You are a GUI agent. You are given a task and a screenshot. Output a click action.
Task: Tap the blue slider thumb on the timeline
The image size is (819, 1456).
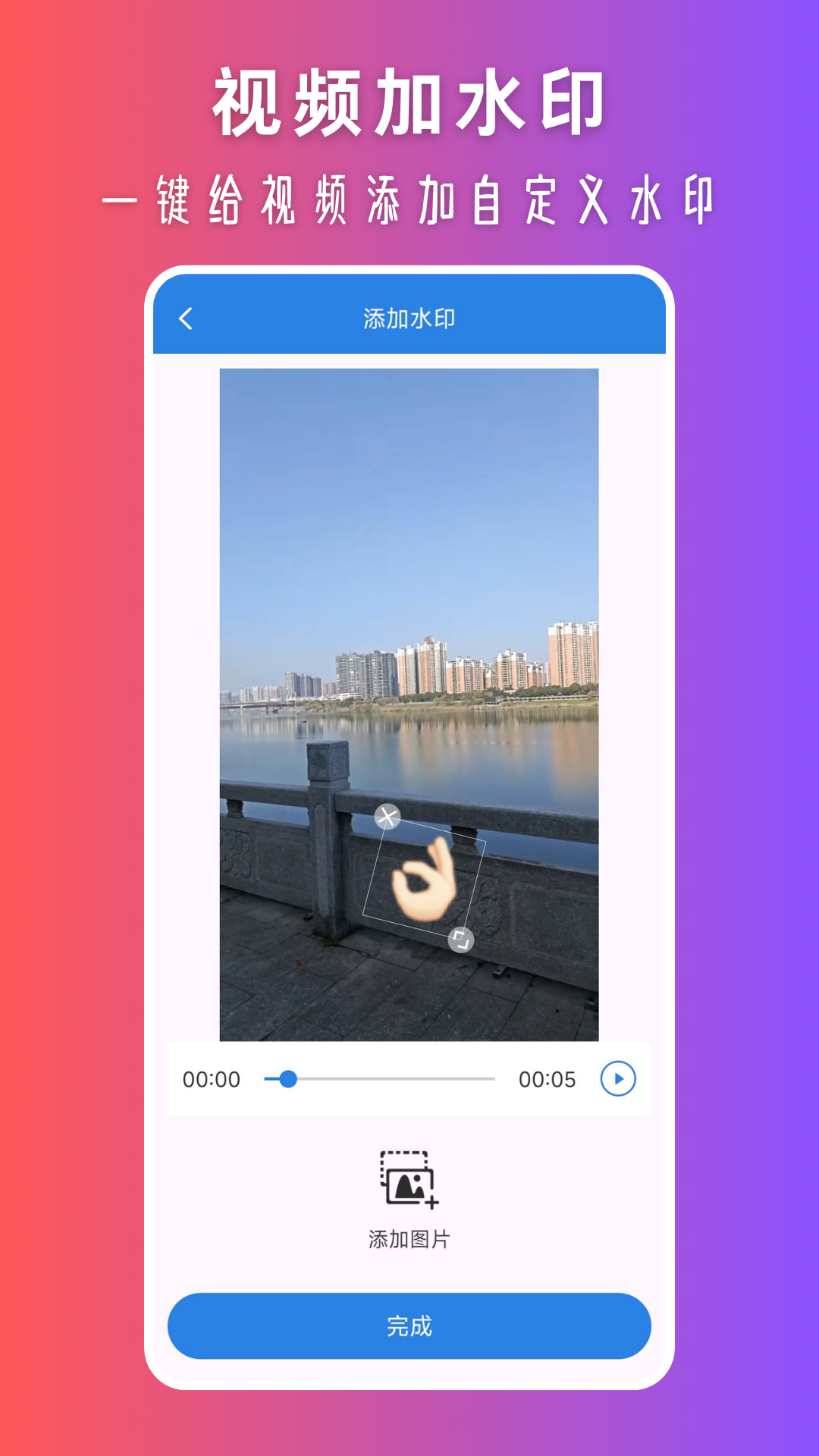point(288,1079)
